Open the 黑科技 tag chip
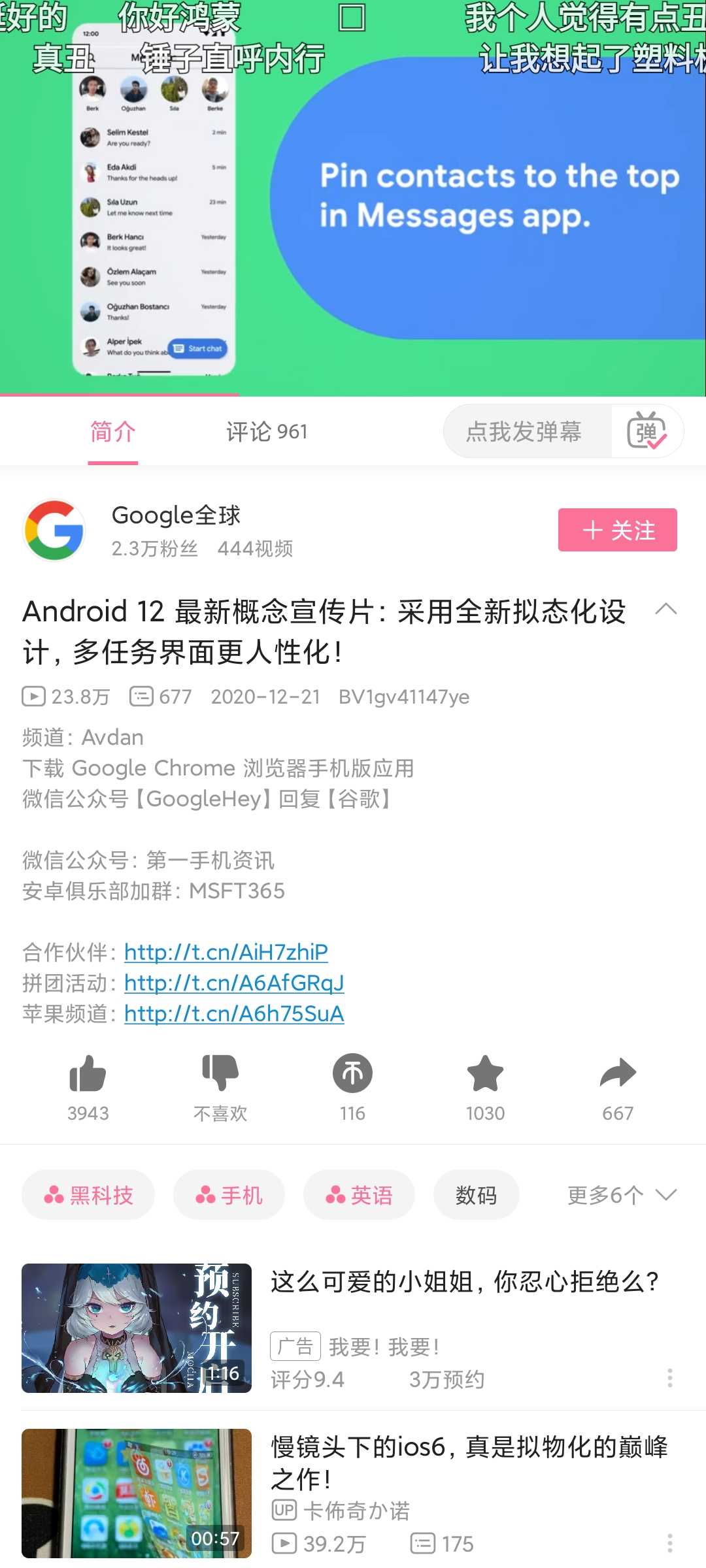This screenshot has width=706, height=1568. [x=88, y=1195]
